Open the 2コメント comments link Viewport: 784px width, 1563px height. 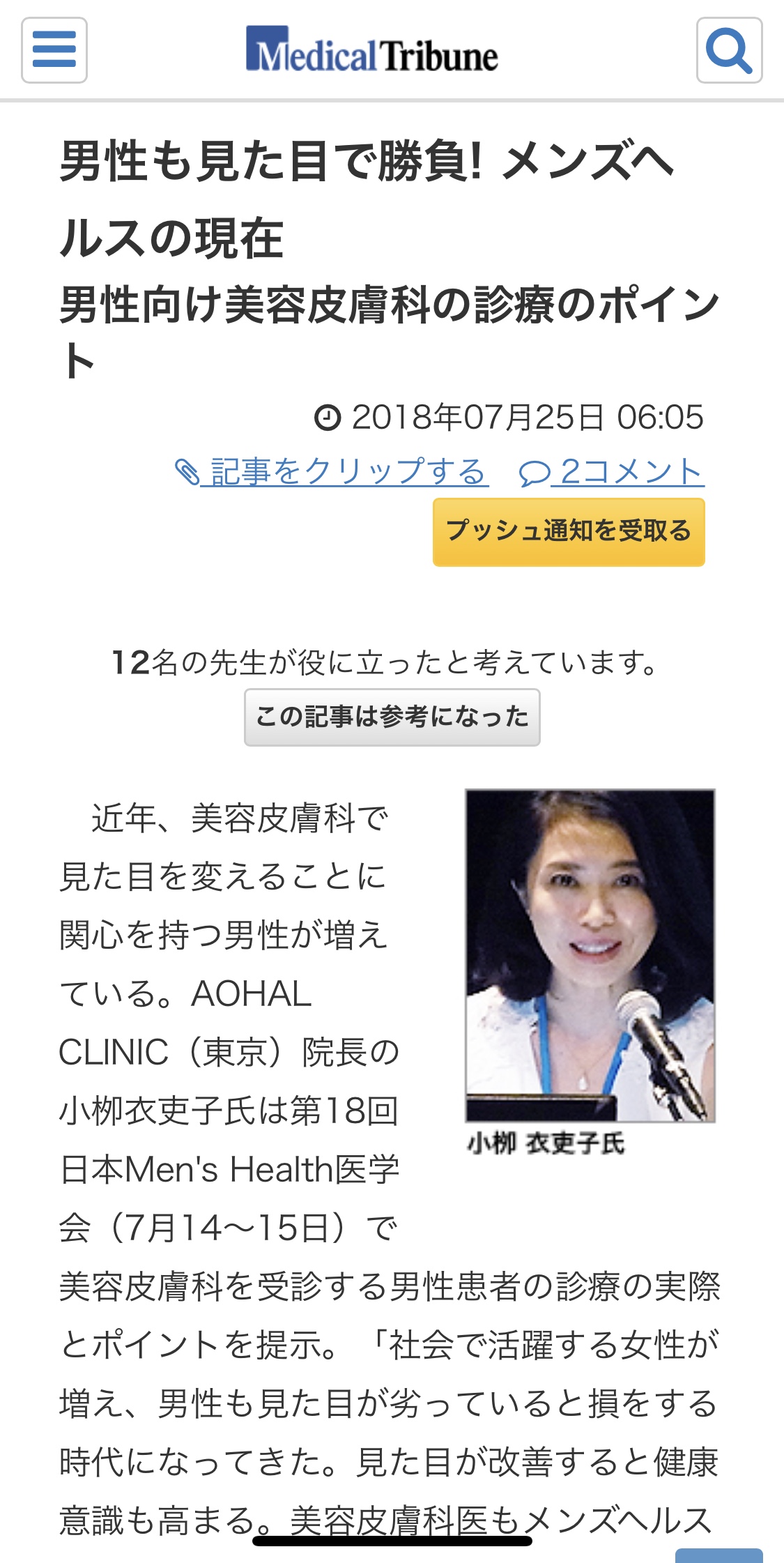tap(612, 472)
